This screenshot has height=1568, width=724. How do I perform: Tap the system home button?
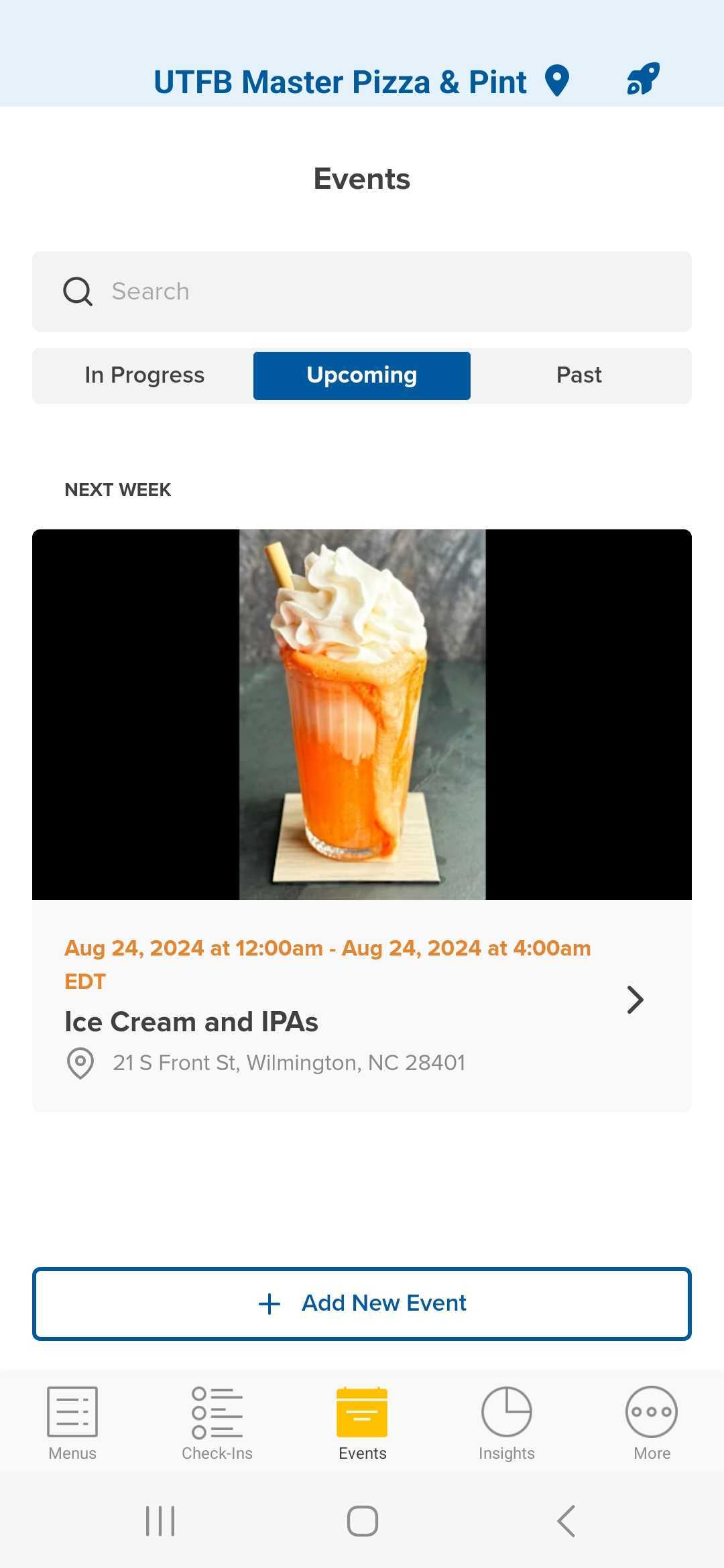(x=362, y=1521)
